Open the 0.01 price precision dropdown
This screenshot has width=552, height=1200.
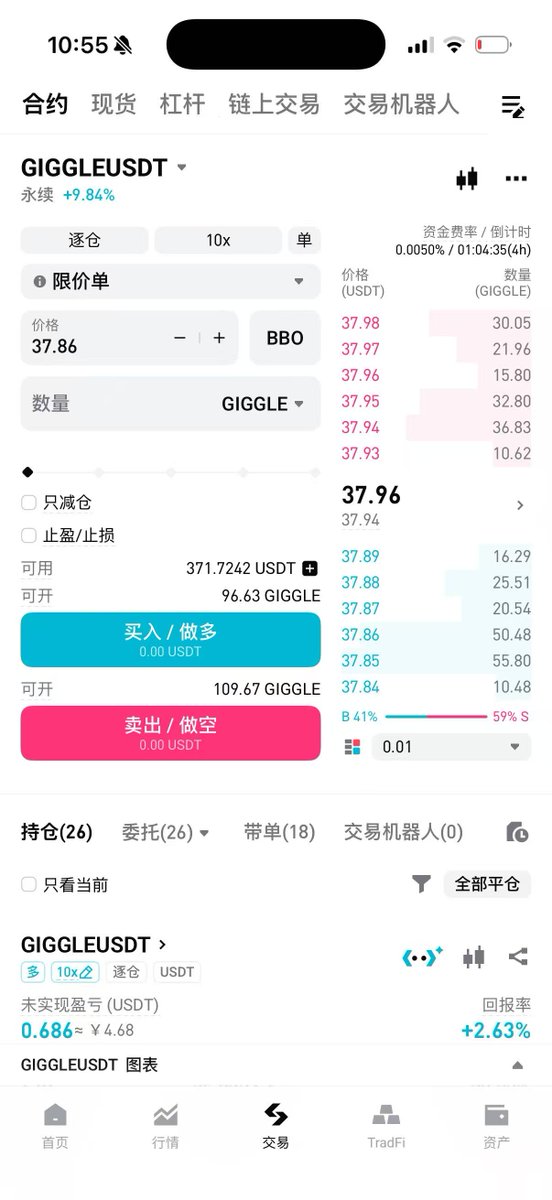click(451, 747)
